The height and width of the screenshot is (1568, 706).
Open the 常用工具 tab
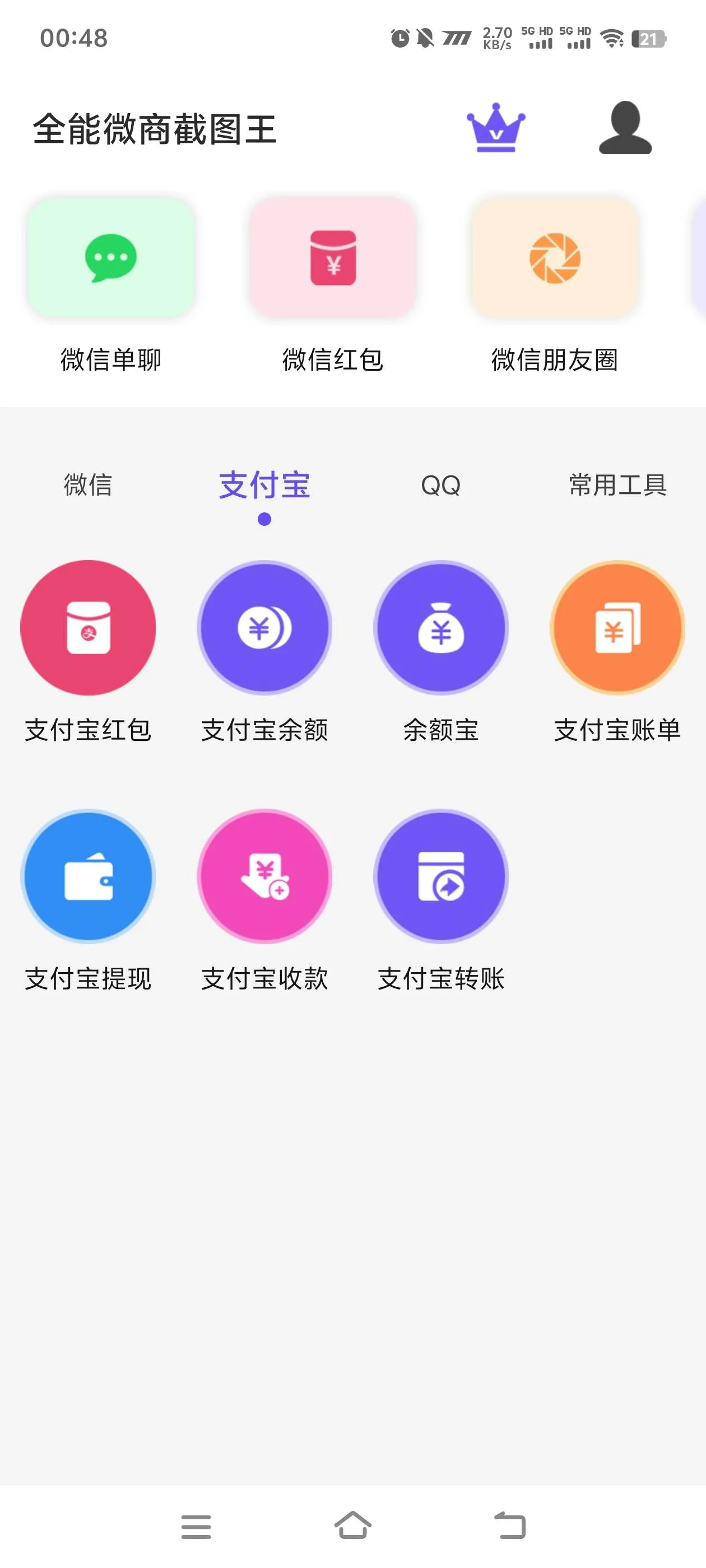(617, 485)
